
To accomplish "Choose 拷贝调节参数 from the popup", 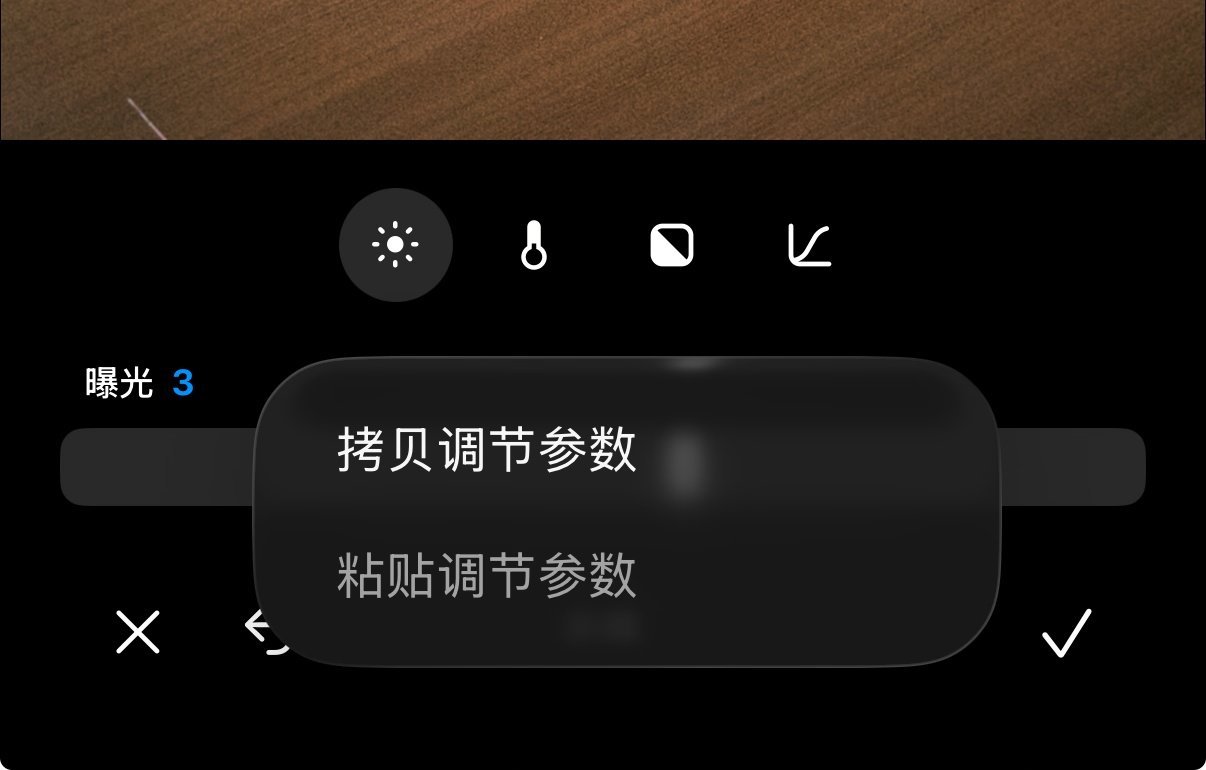I will coord(487,450).
